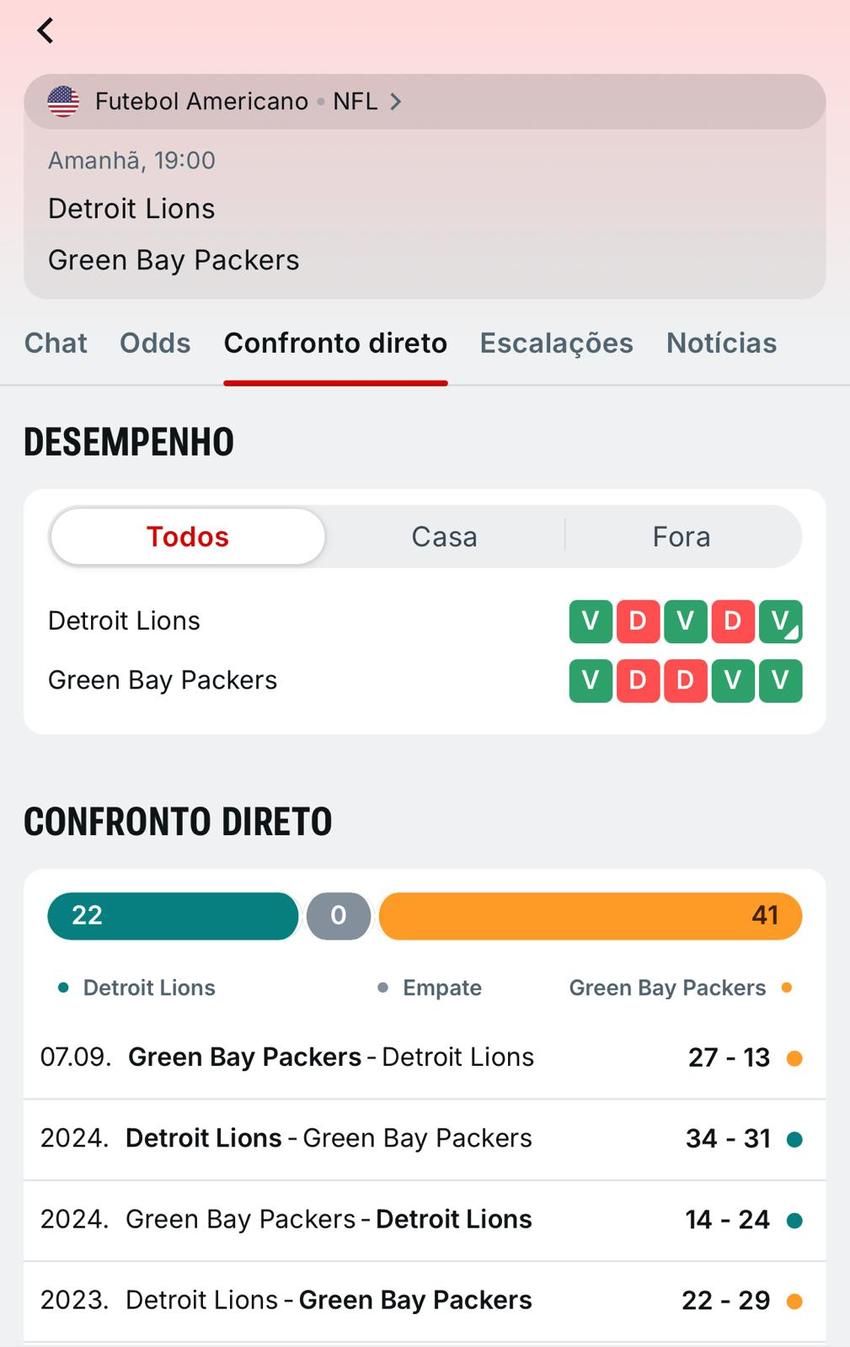850x1347 pixels.
Task: Open the Chat section
Action: 55,342
